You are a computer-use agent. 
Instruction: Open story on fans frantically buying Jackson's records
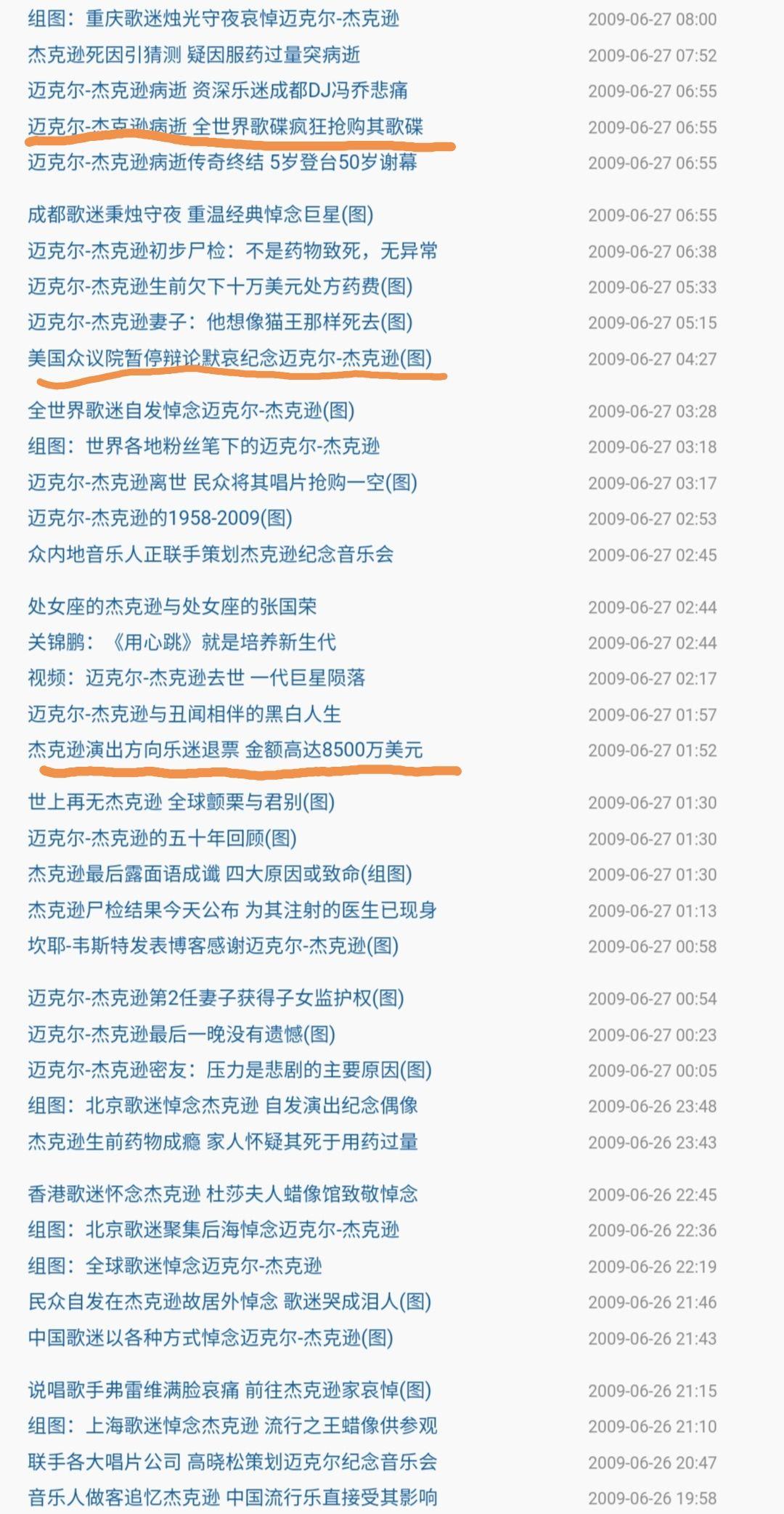(225, 126)
